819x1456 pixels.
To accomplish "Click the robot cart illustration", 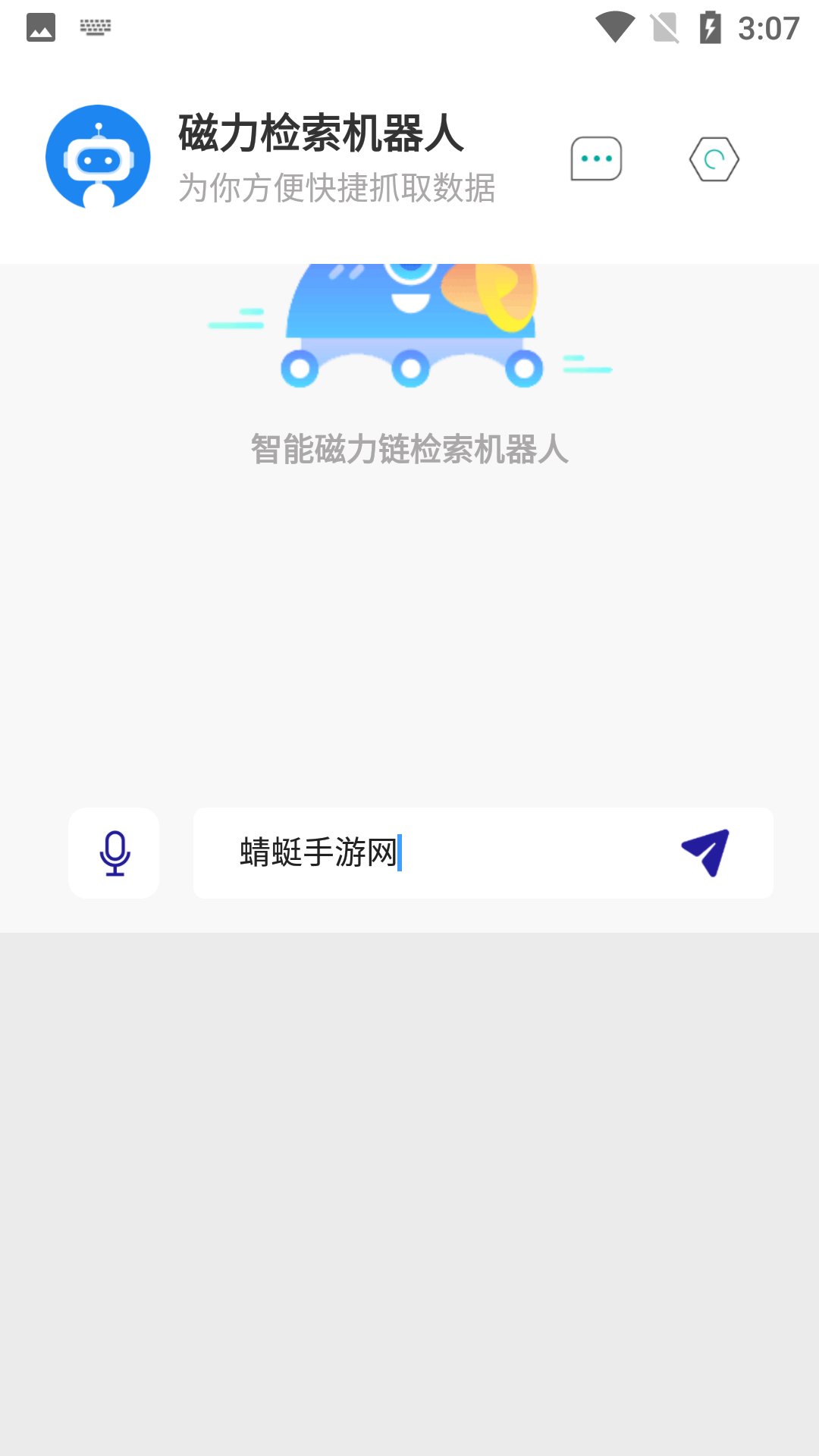I will [409, 326].
